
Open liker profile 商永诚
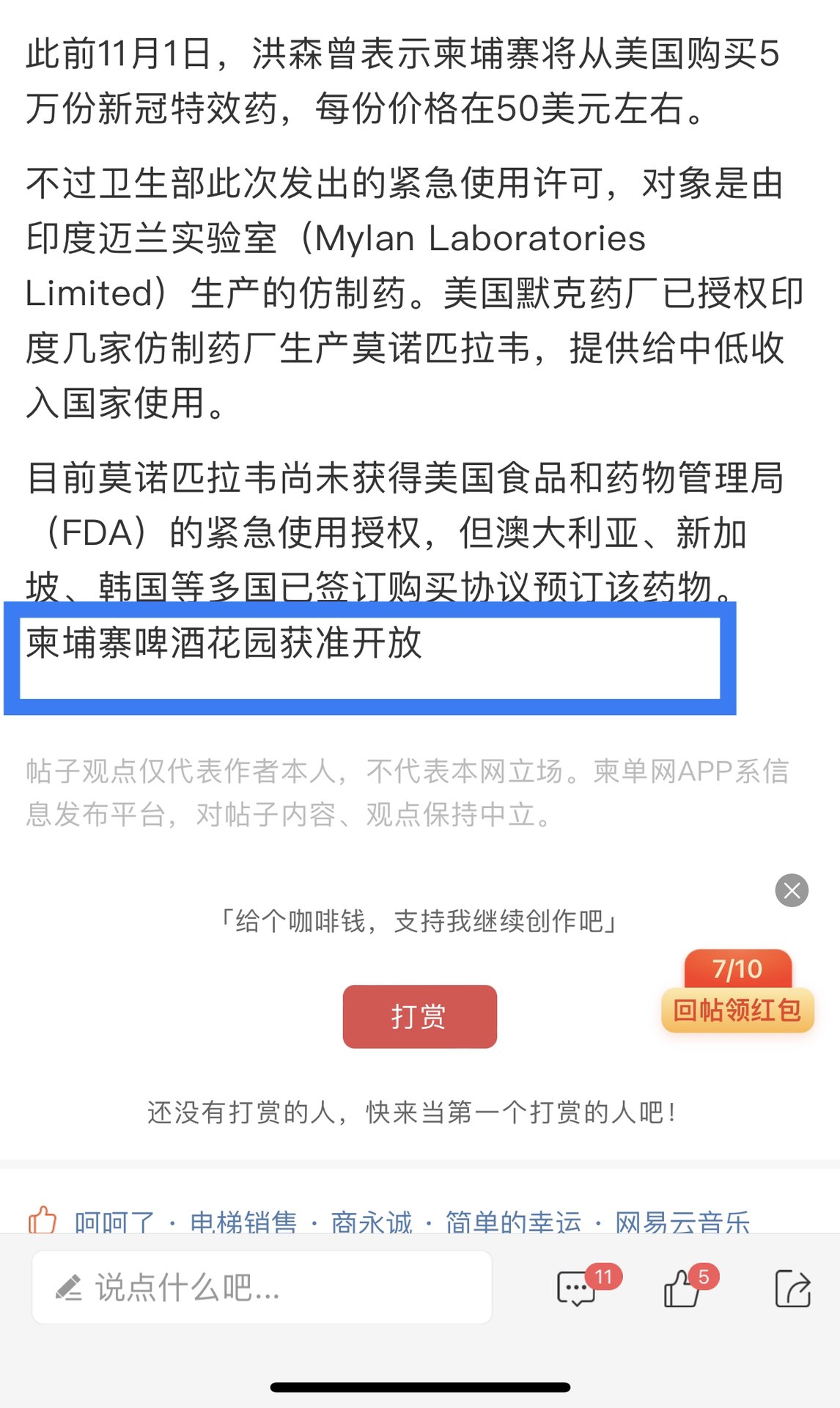[x=371, y=1222]
